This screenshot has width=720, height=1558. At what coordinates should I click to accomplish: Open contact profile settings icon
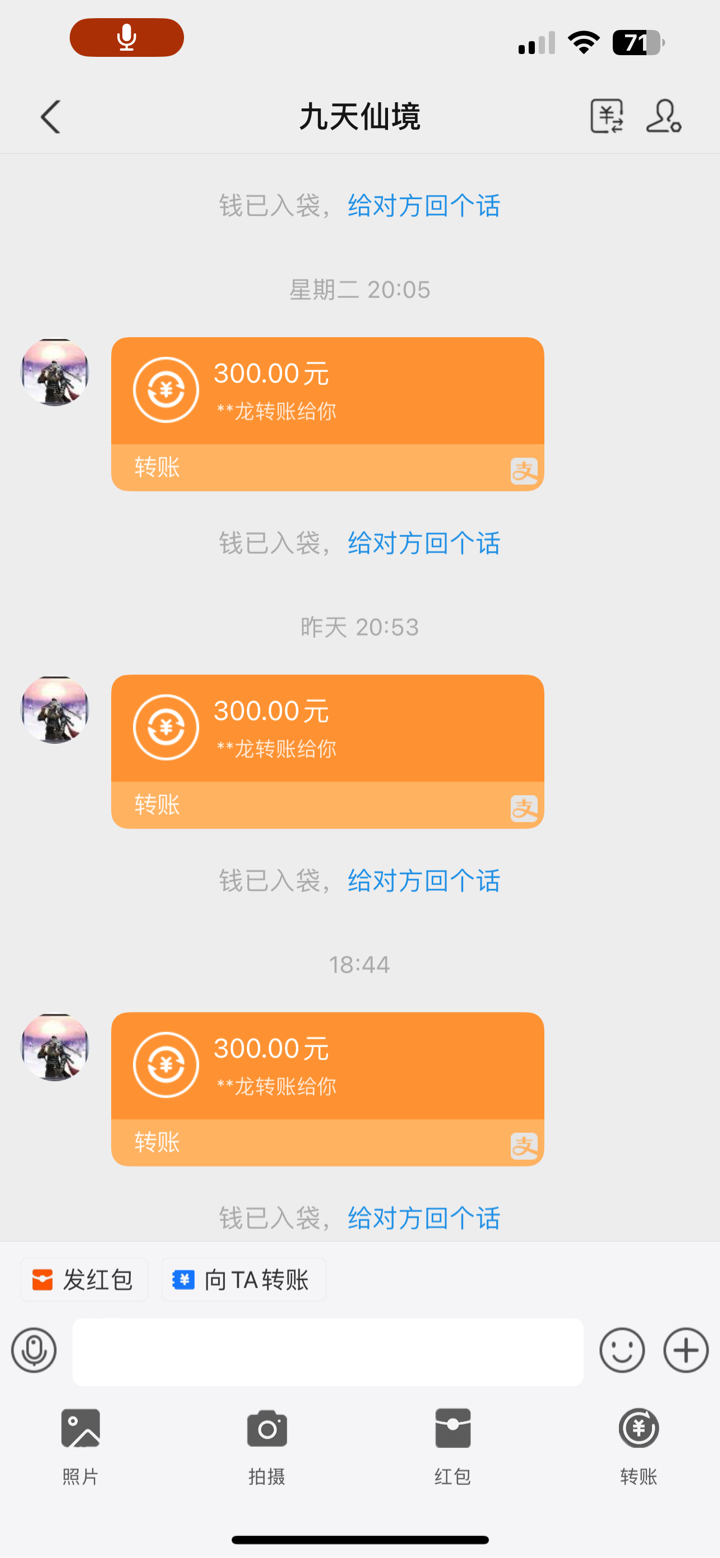coord(663,117)
